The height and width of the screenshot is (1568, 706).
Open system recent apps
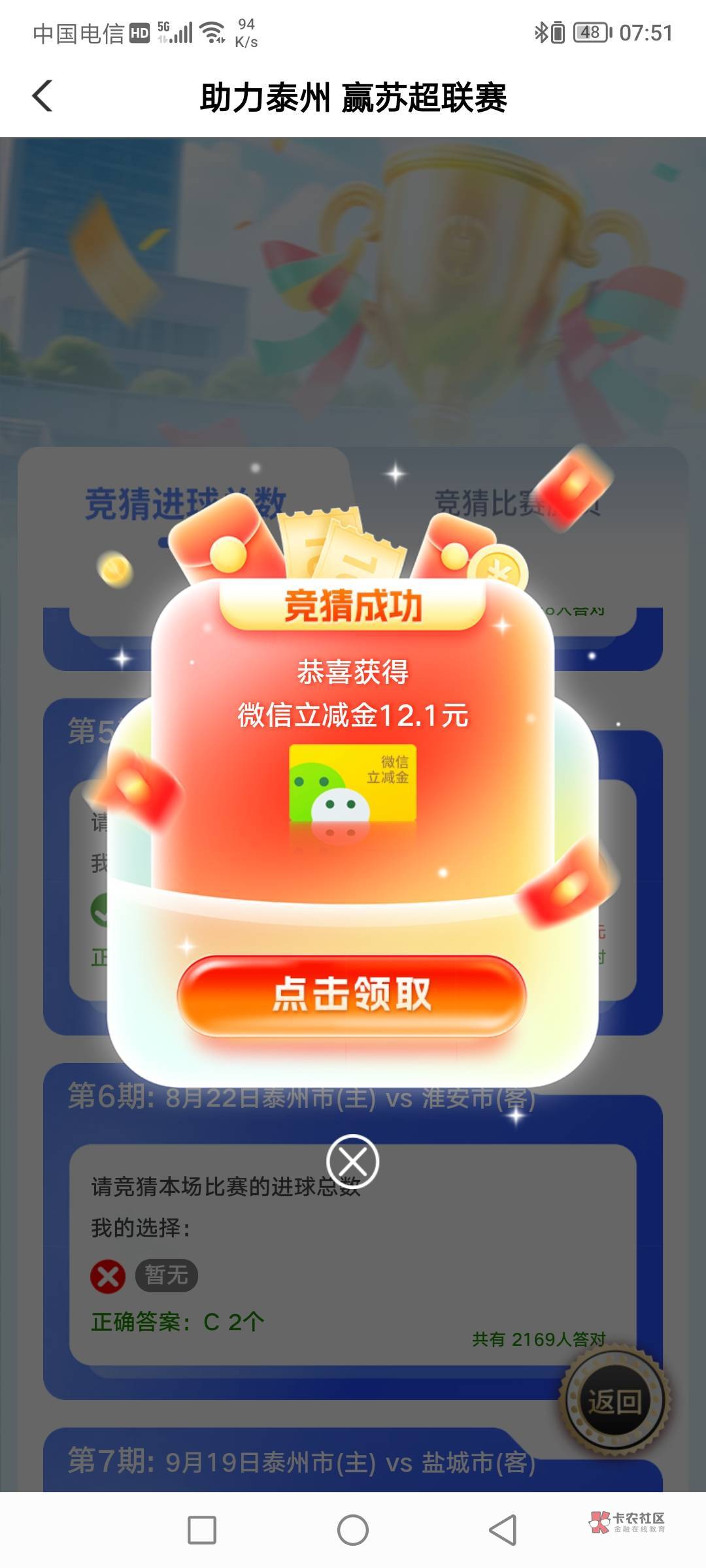point(202,1529)
